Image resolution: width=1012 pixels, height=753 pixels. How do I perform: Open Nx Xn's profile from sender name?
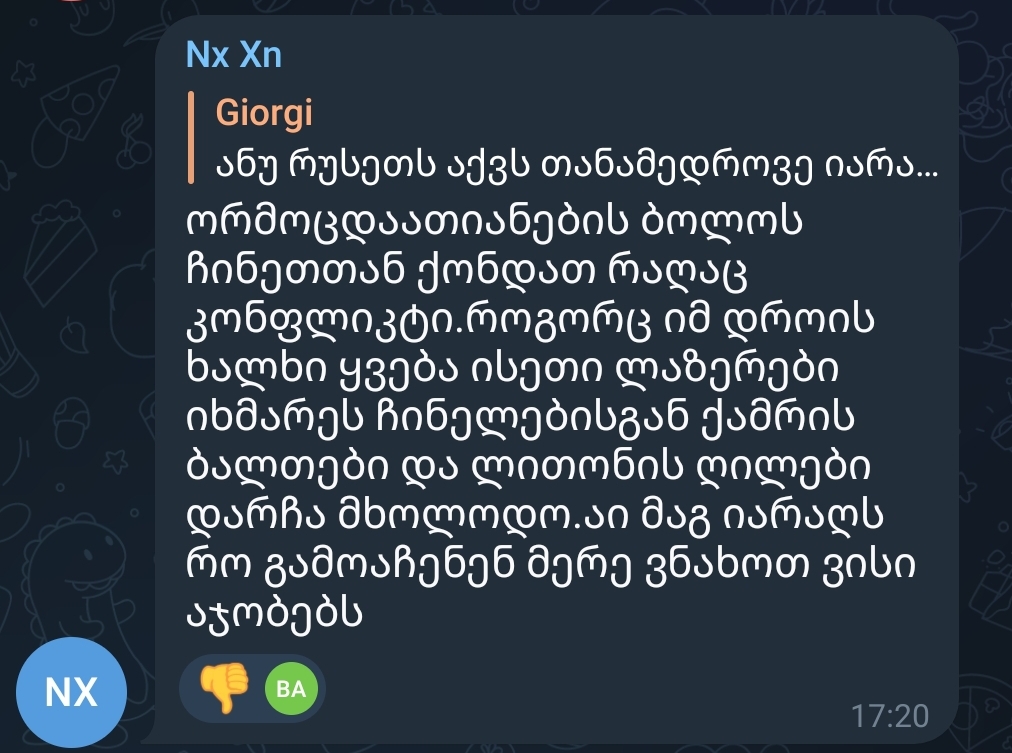coord(234,54)
